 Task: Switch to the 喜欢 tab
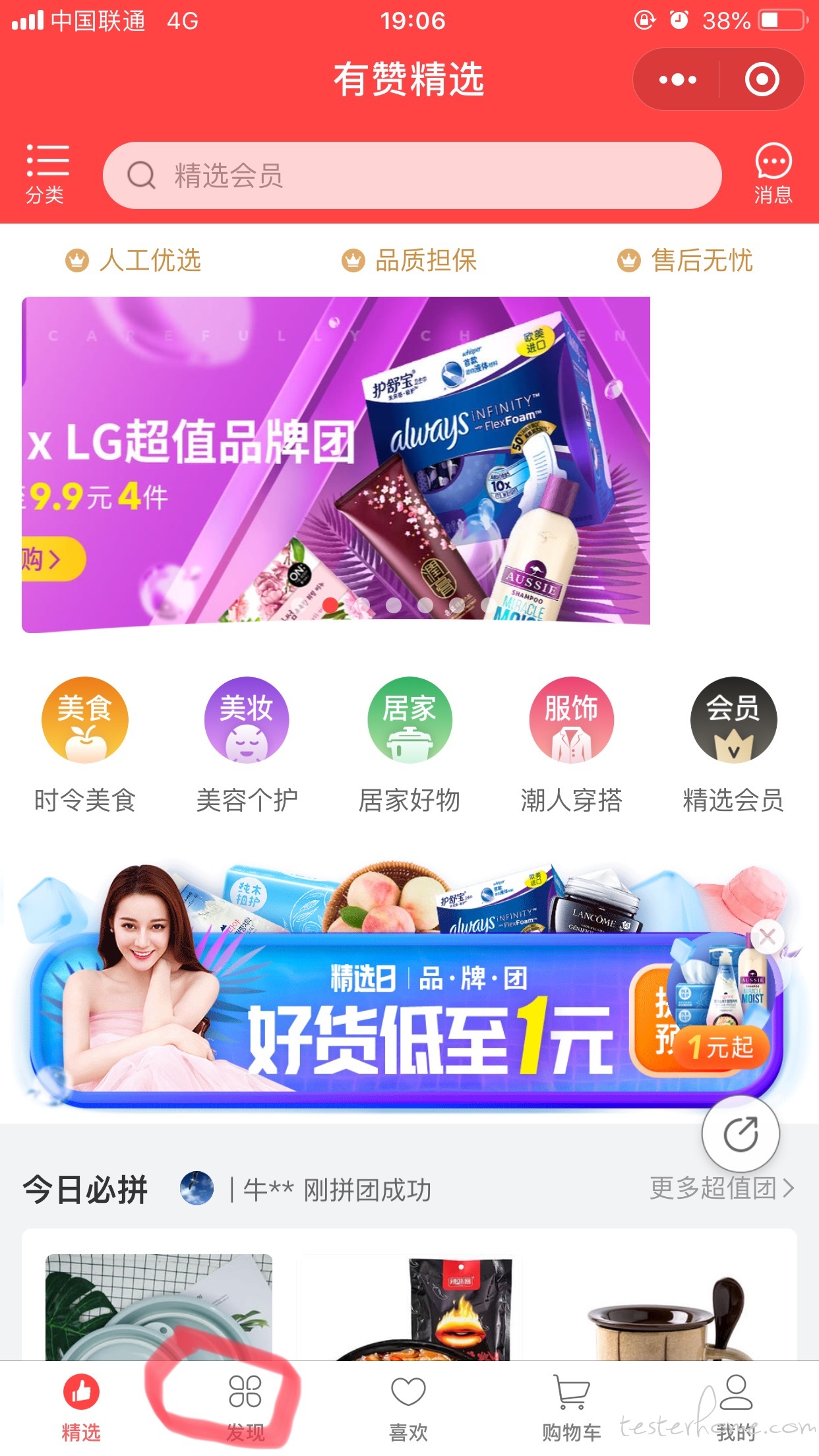tap(408, 1406)
